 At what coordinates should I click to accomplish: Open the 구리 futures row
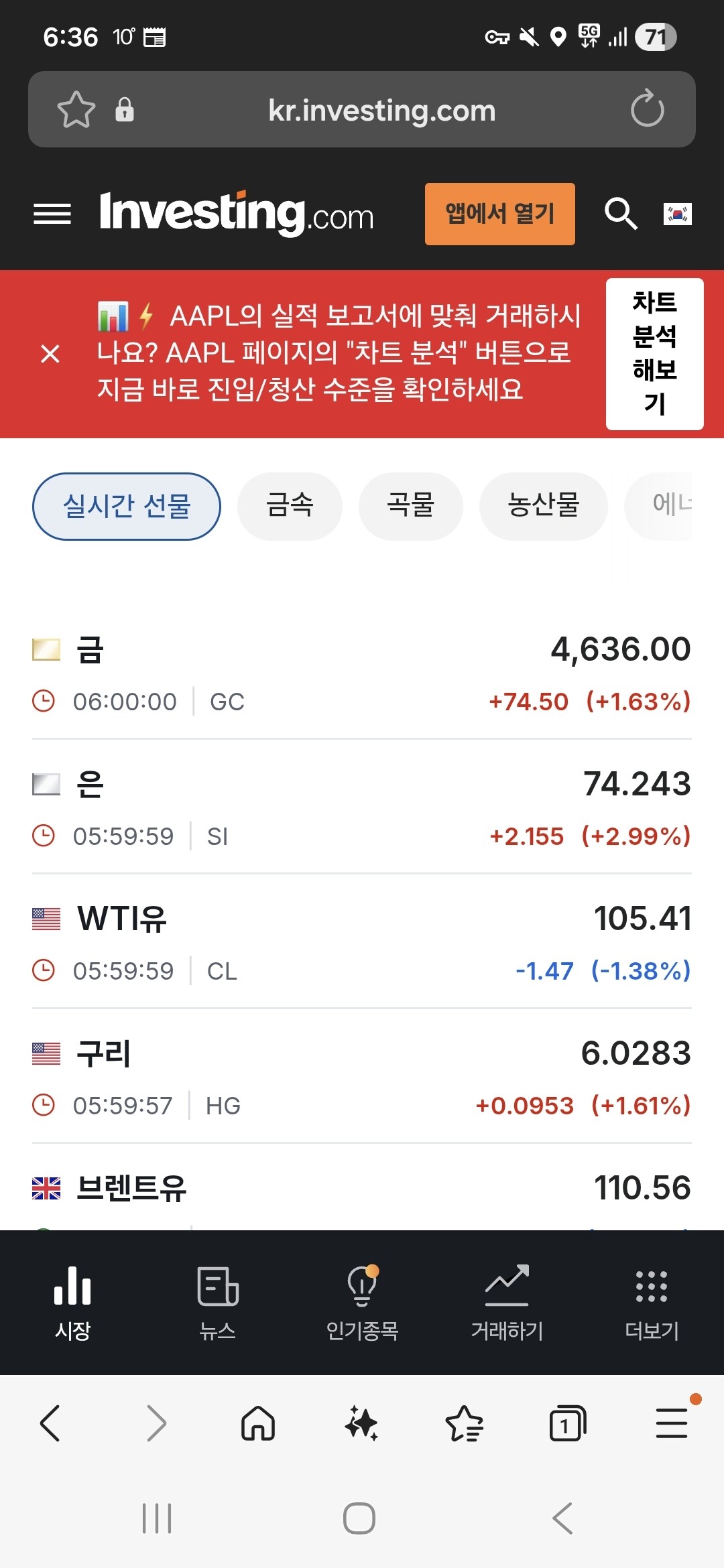pos(362,1076)
